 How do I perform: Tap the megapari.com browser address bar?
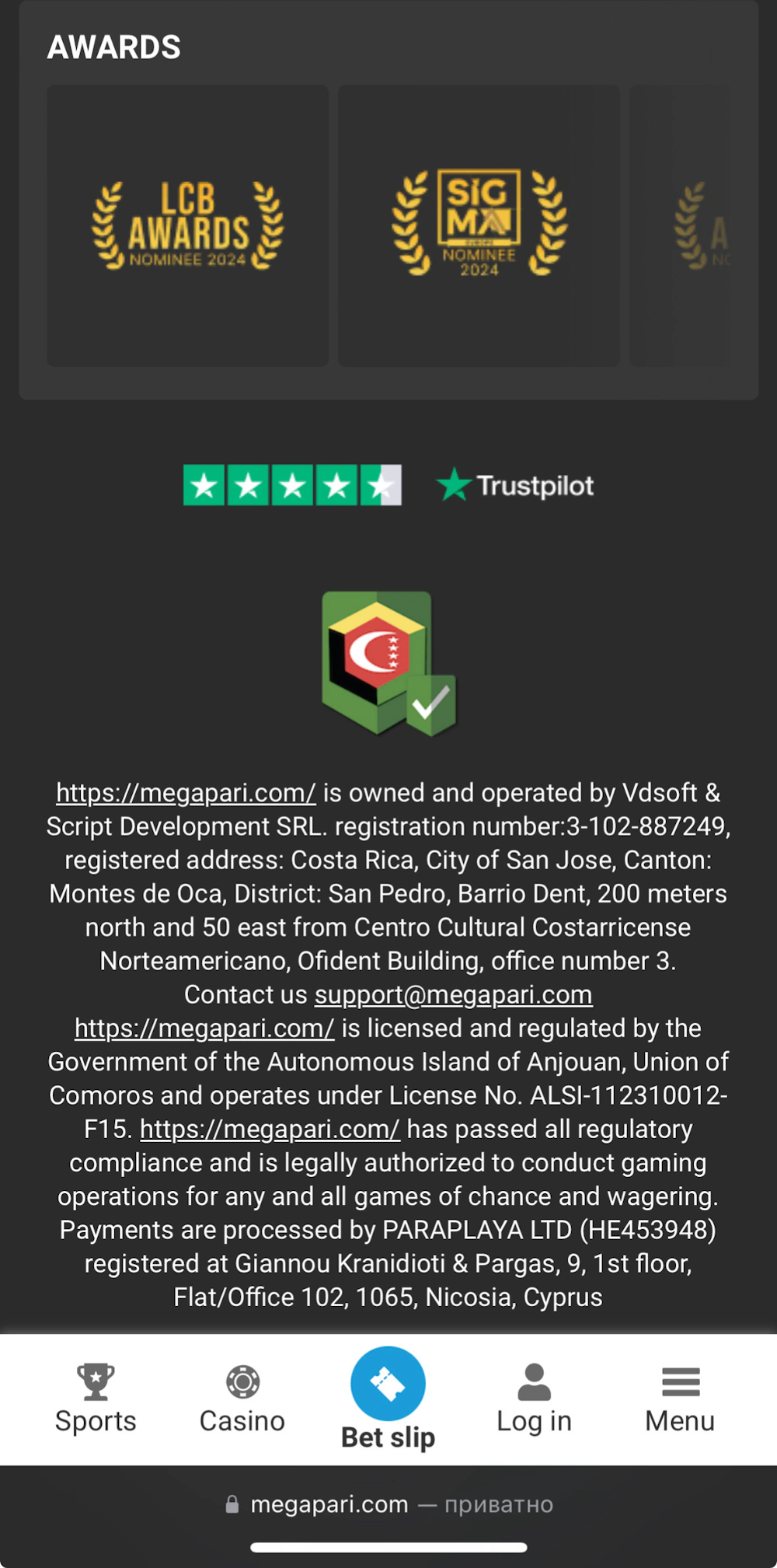pyautogui.click(x=388, y=1504)
